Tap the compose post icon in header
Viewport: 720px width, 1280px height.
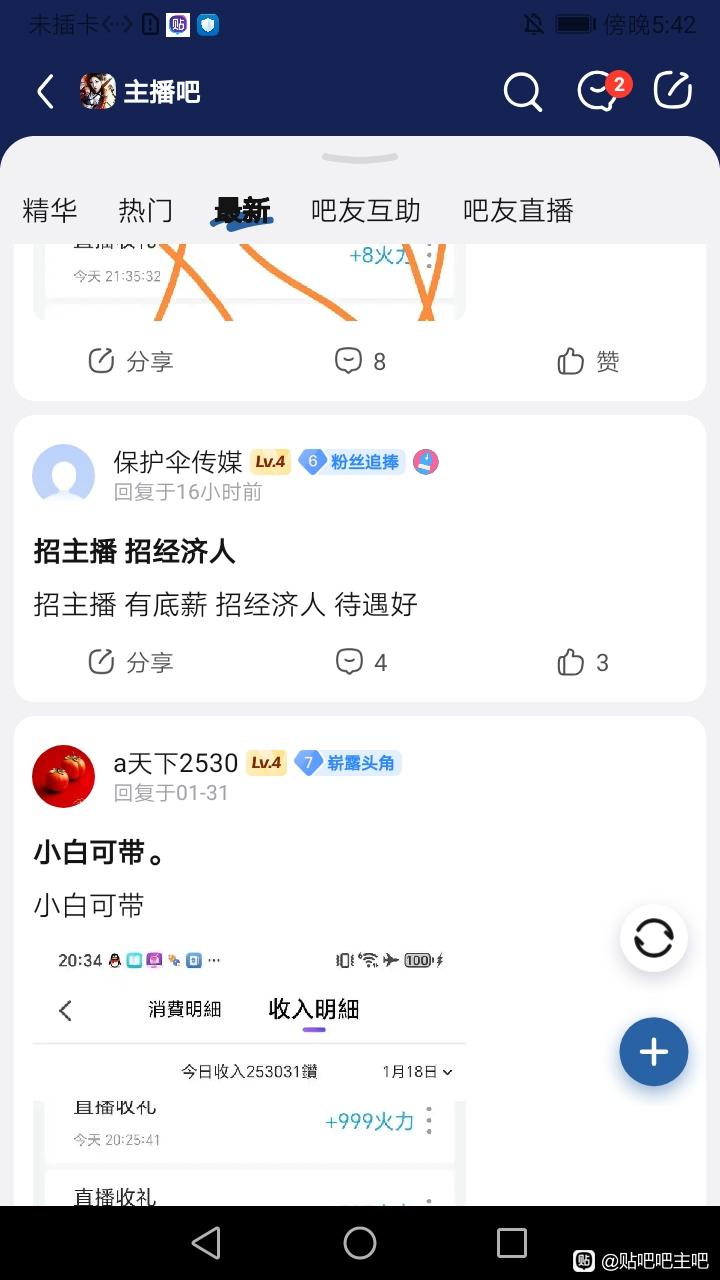click(673, 91)
